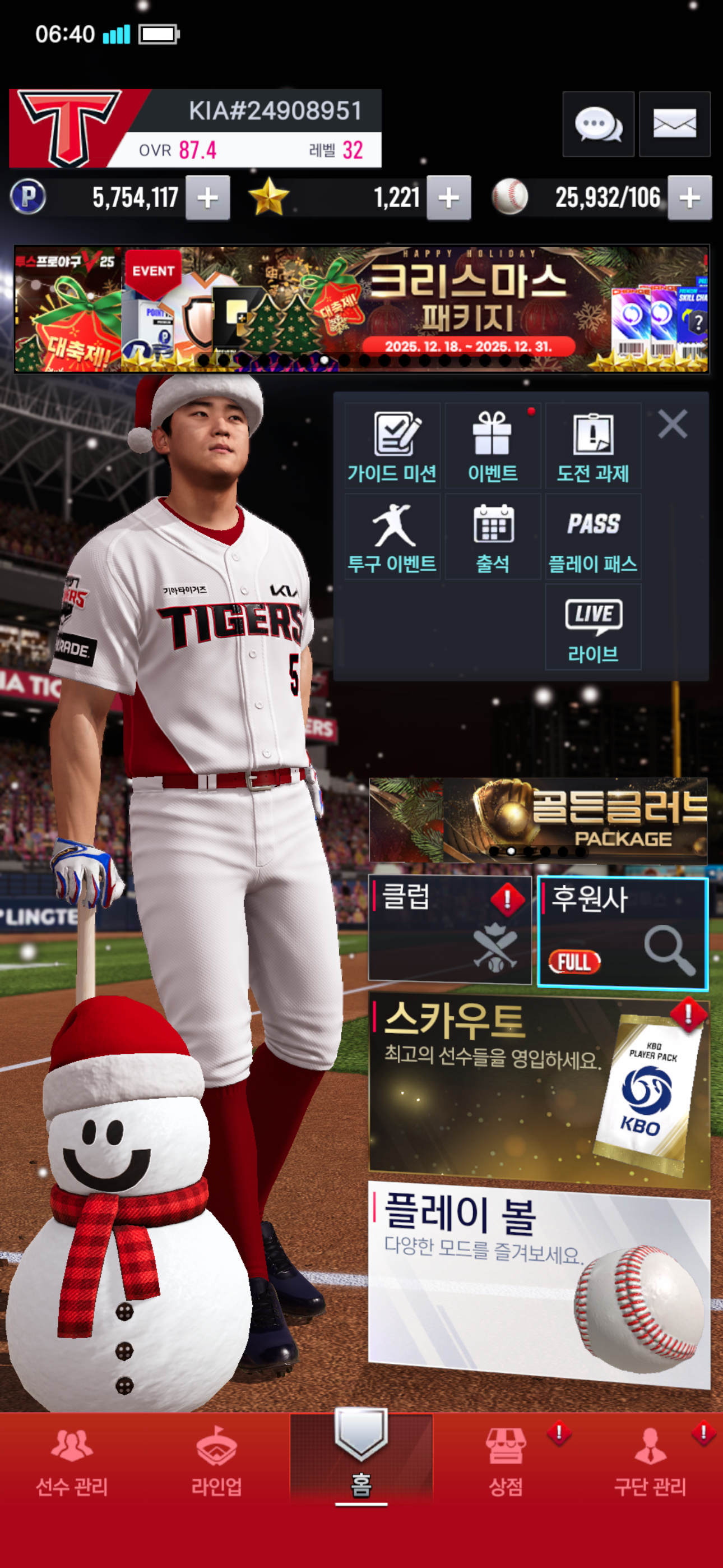Open 플레이 패스
Screen dimensions: 723x1568
point(593,537)
